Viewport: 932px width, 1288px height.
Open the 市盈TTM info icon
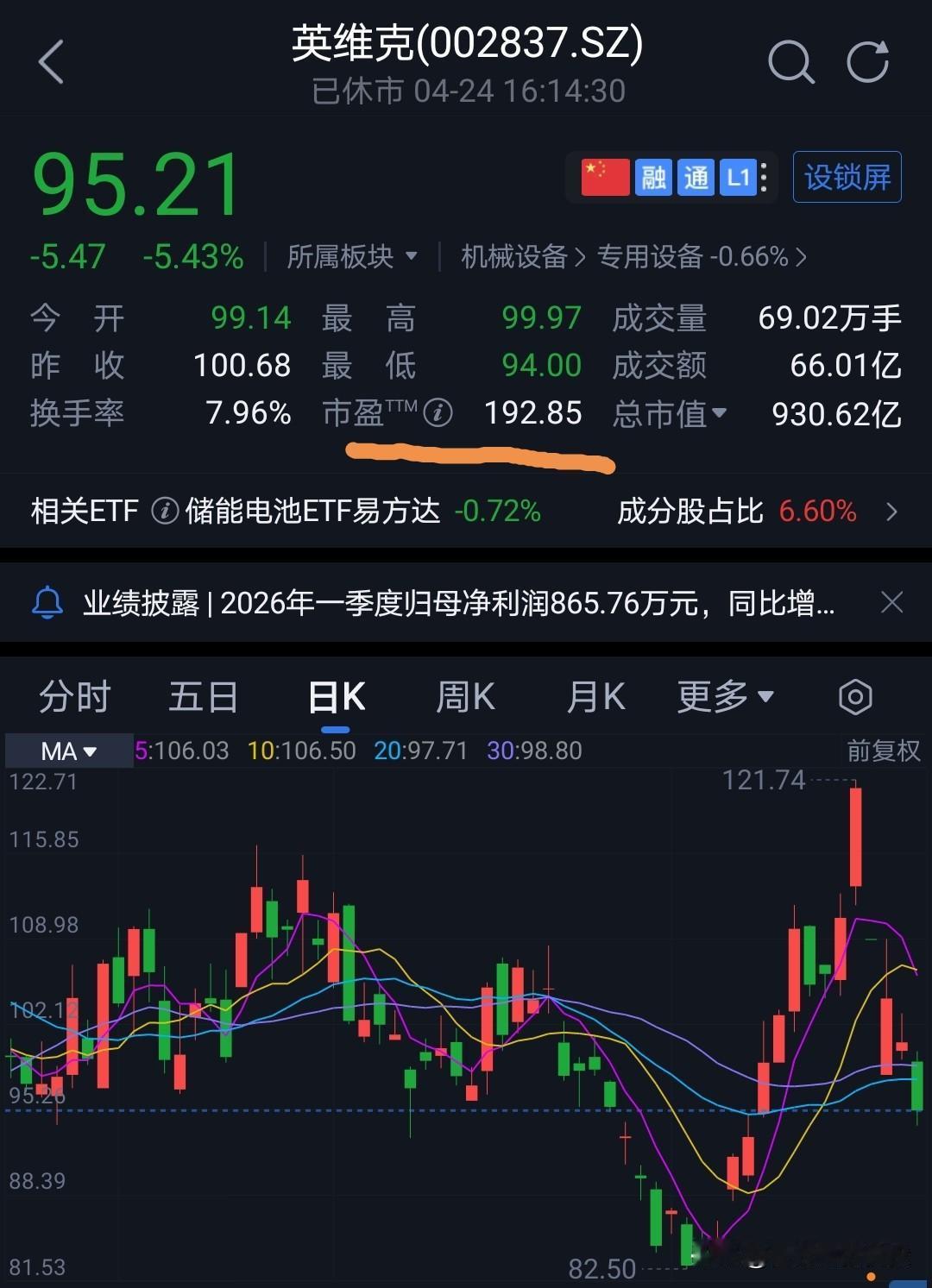tap(438, 413)
